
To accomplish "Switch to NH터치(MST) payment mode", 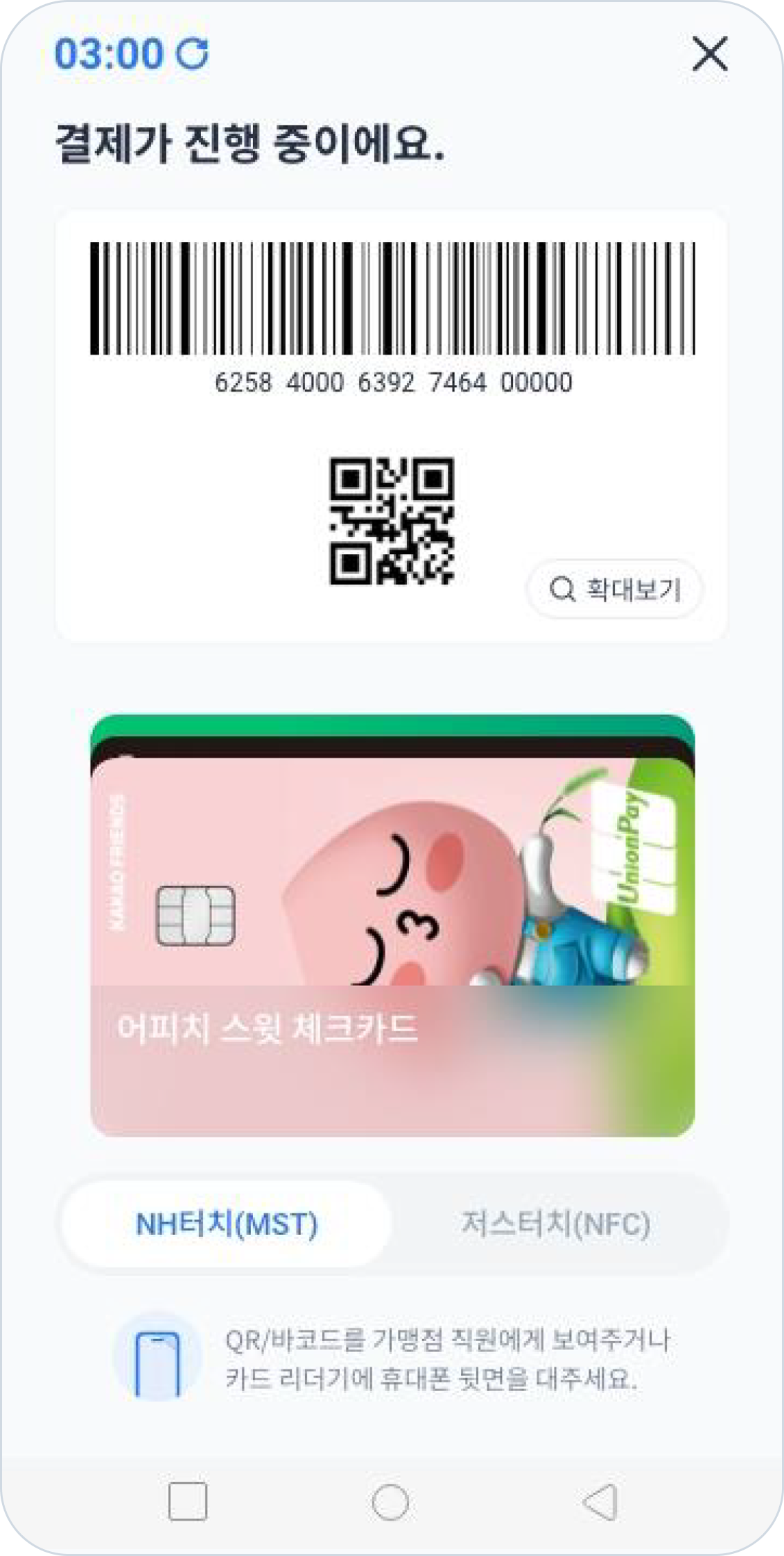I will click(x=227, y=1225).
